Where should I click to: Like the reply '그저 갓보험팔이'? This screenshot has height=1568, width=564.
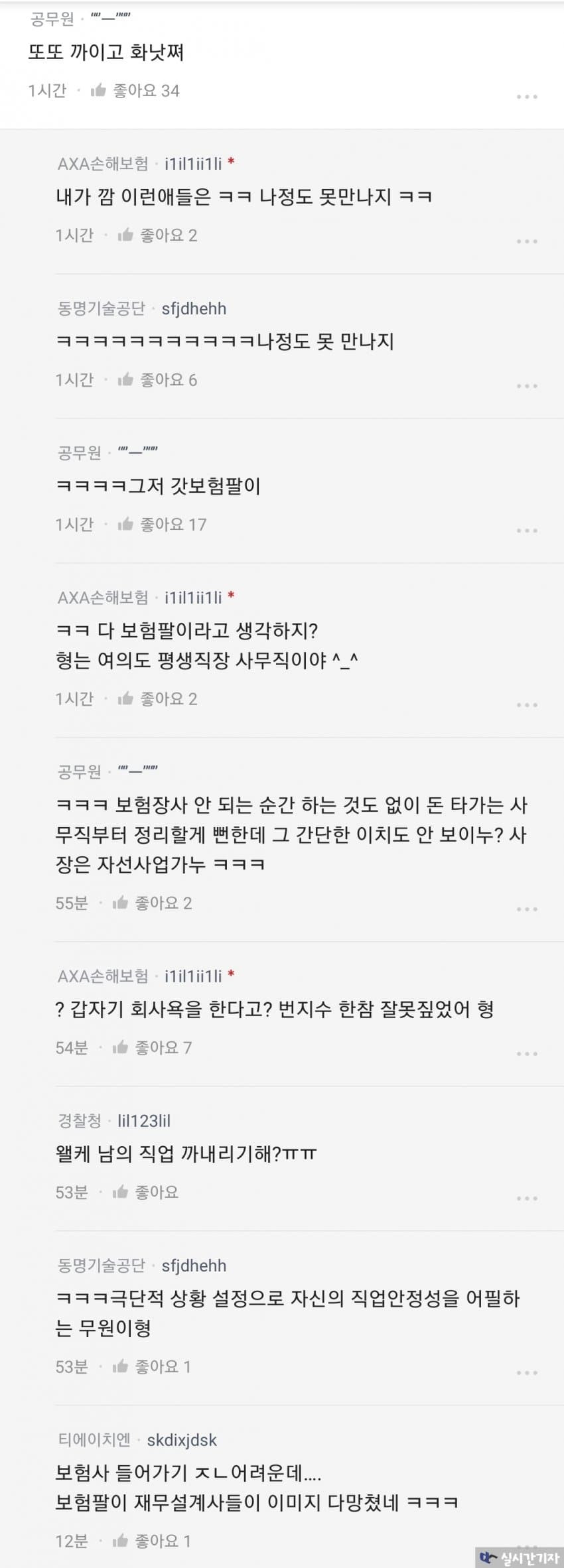[161, 524]
